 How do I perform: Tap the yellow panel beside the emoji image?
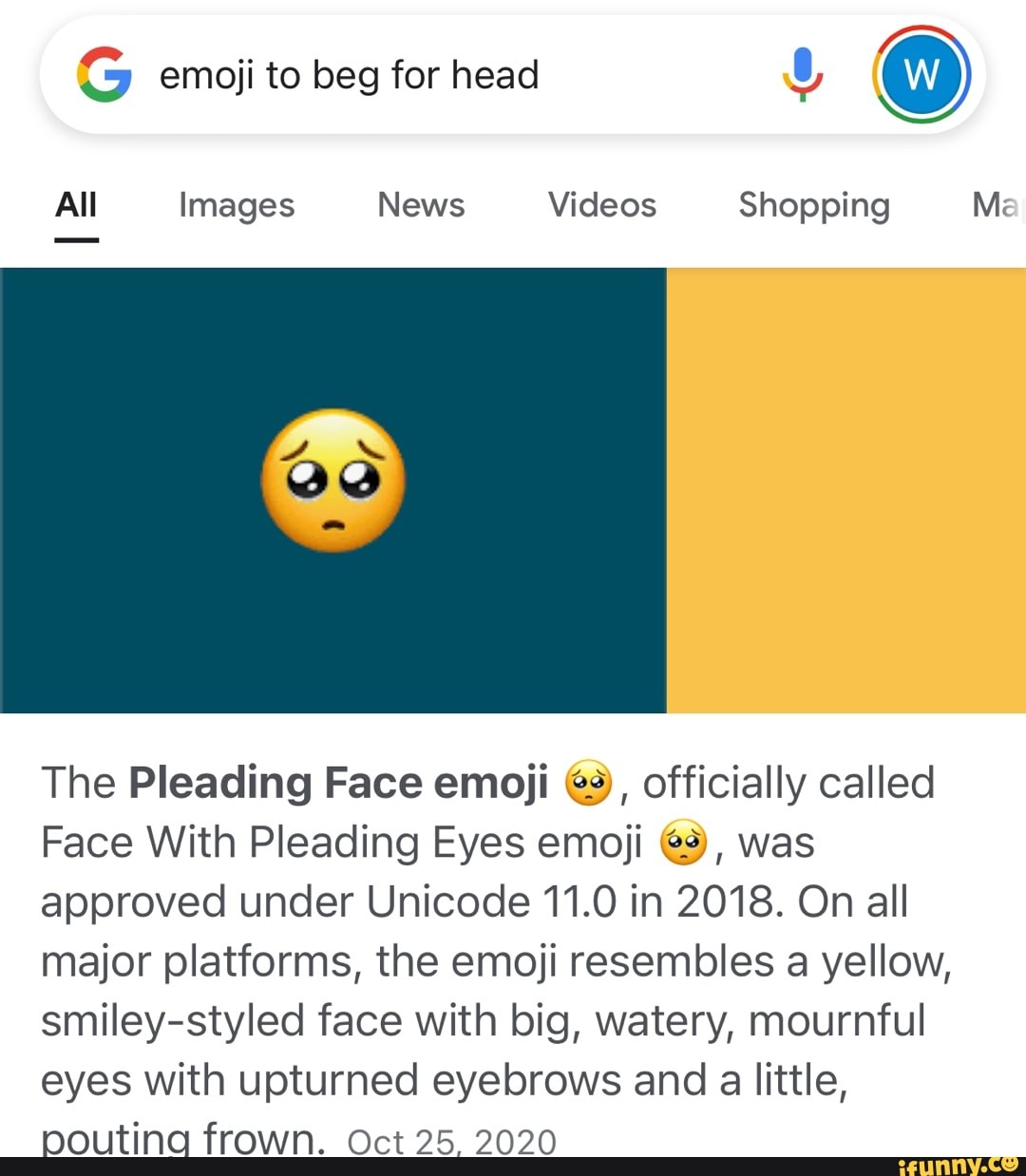point(845,489)
